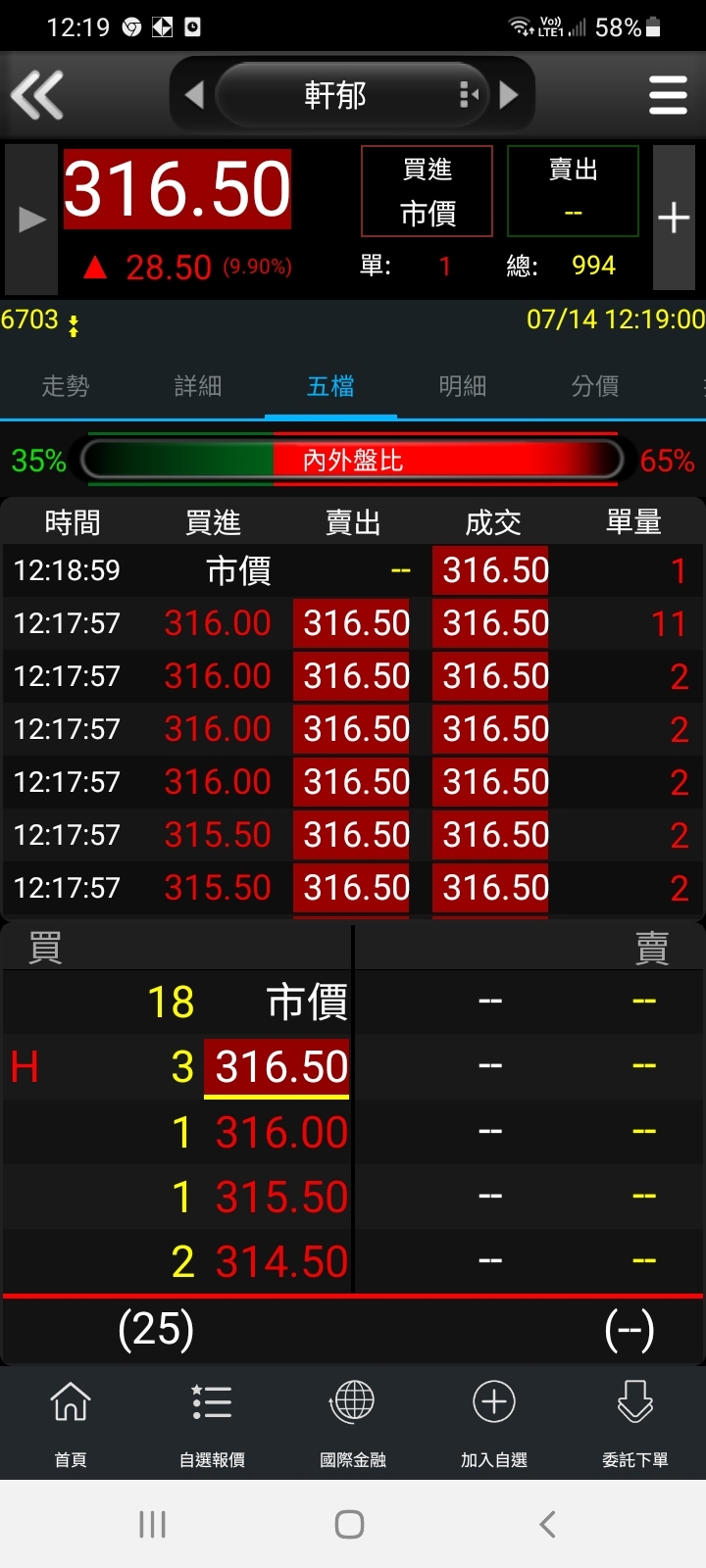Viewport: 706px width, 1568px height.
Task: Open 國際金融 international finance
Action: 353,1423
